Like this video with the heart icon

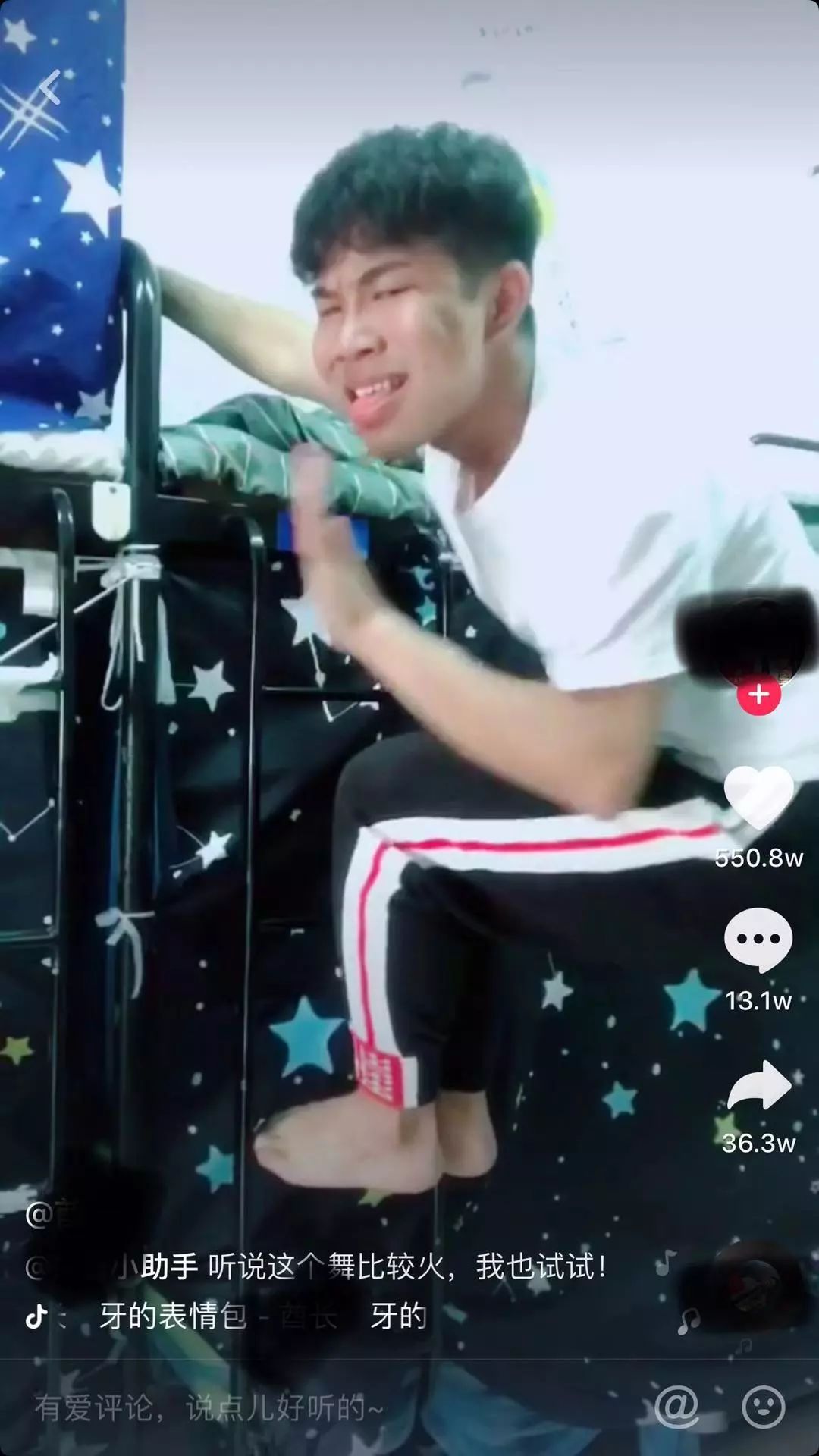tap(758, 798)
